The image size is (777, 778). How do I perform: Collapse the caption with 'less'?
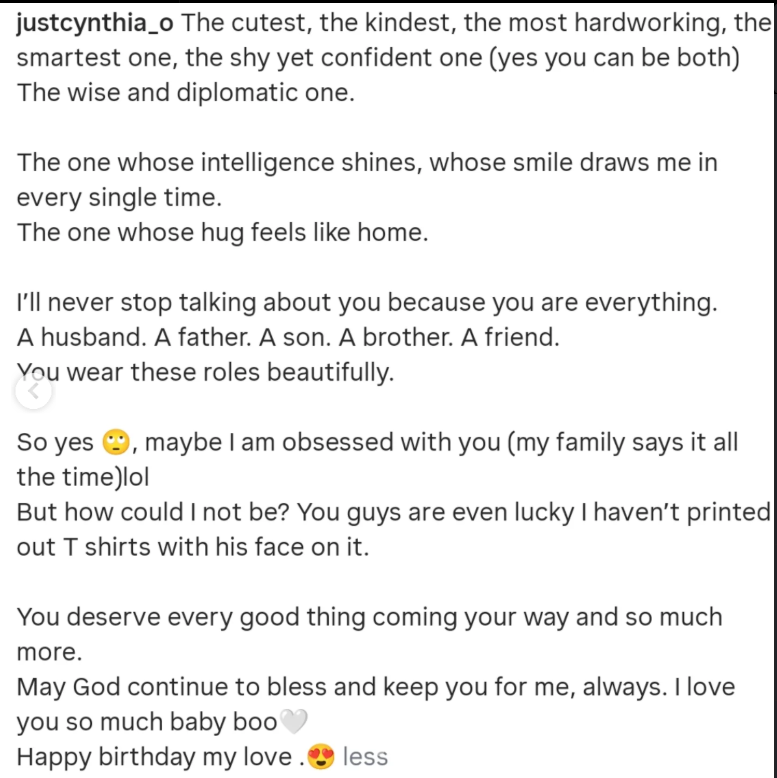pos(365,757)
